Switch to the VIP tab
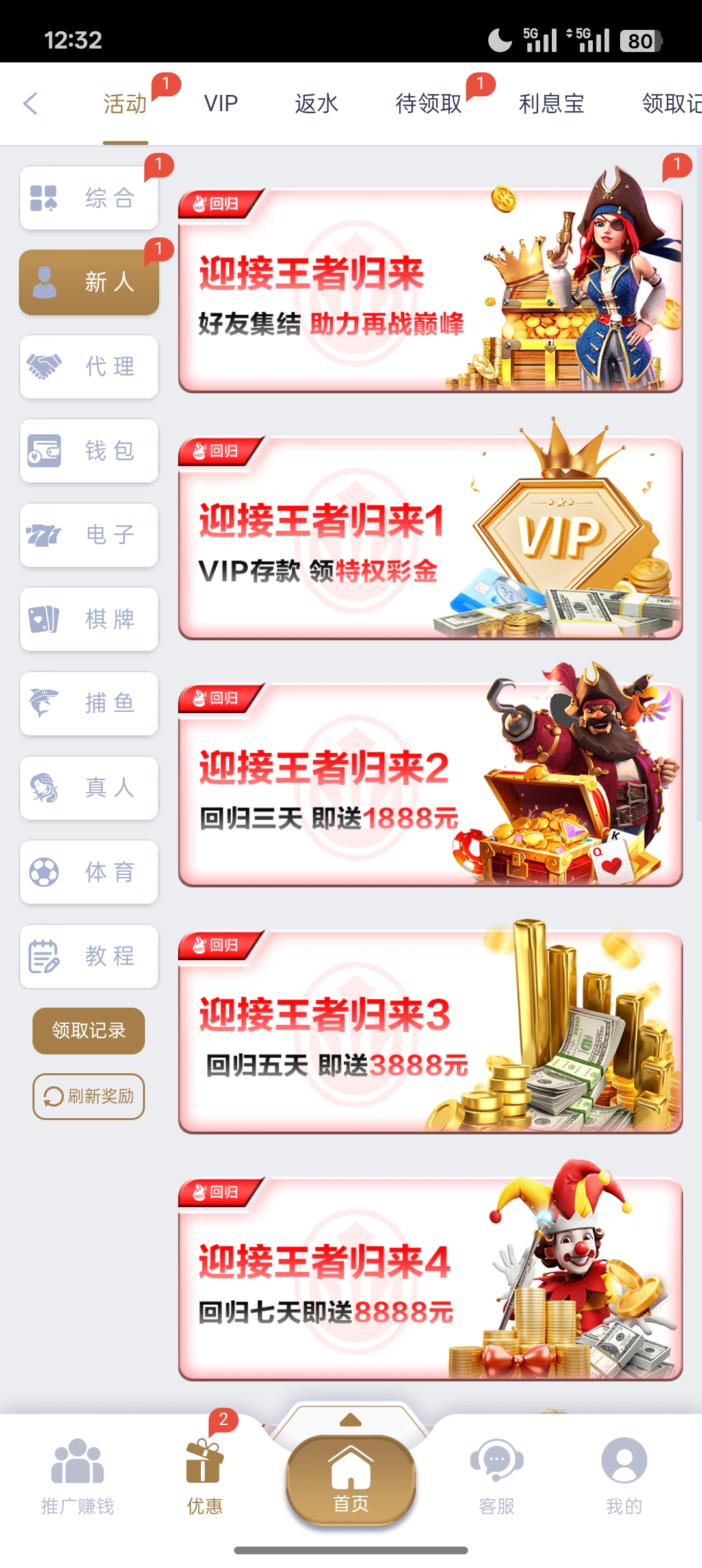 [221, 103]
